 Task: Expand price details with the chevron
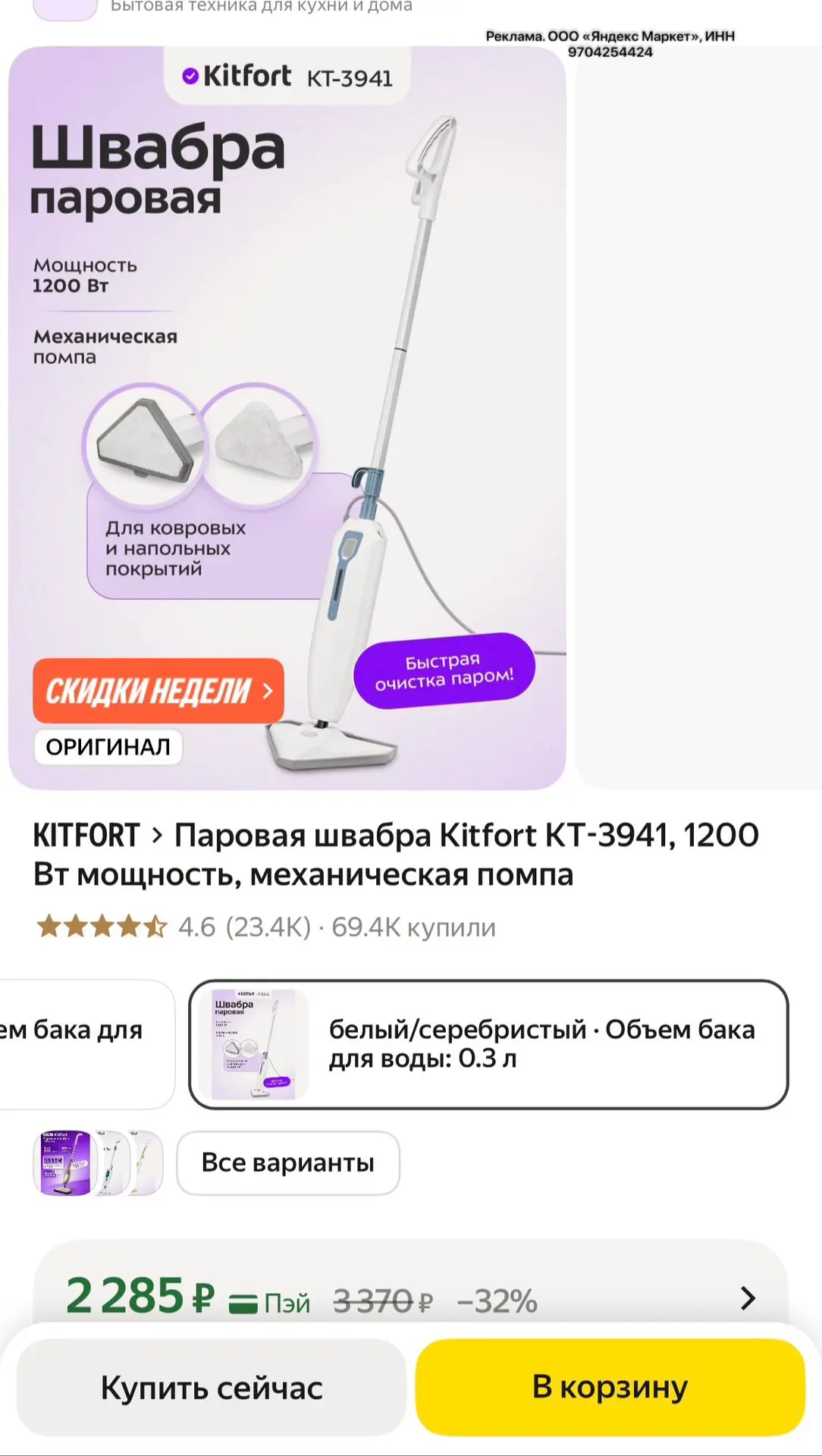click(x=748, y=1298)
